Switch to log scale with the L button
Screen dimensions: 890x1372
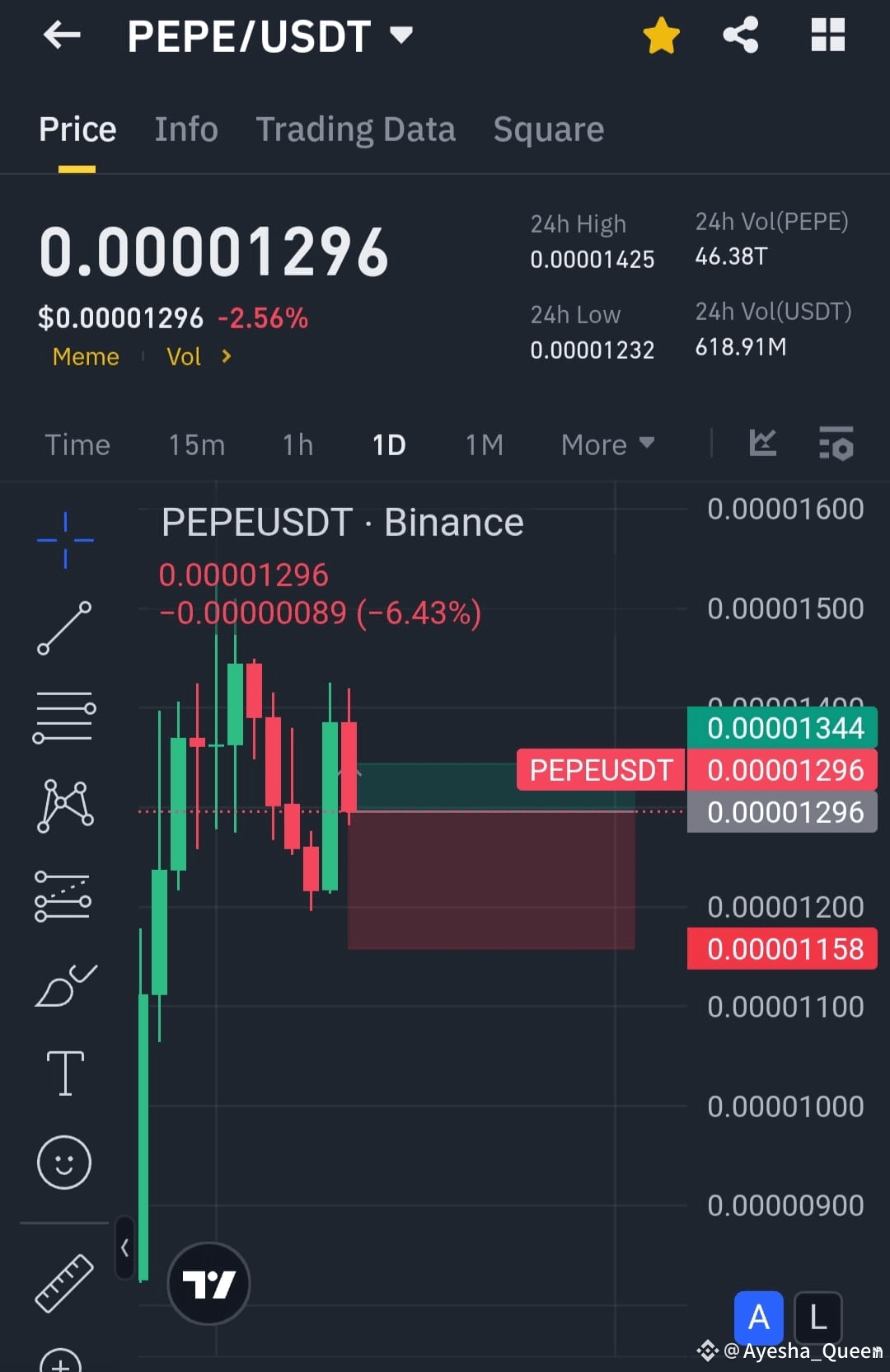coord(817,1318)
